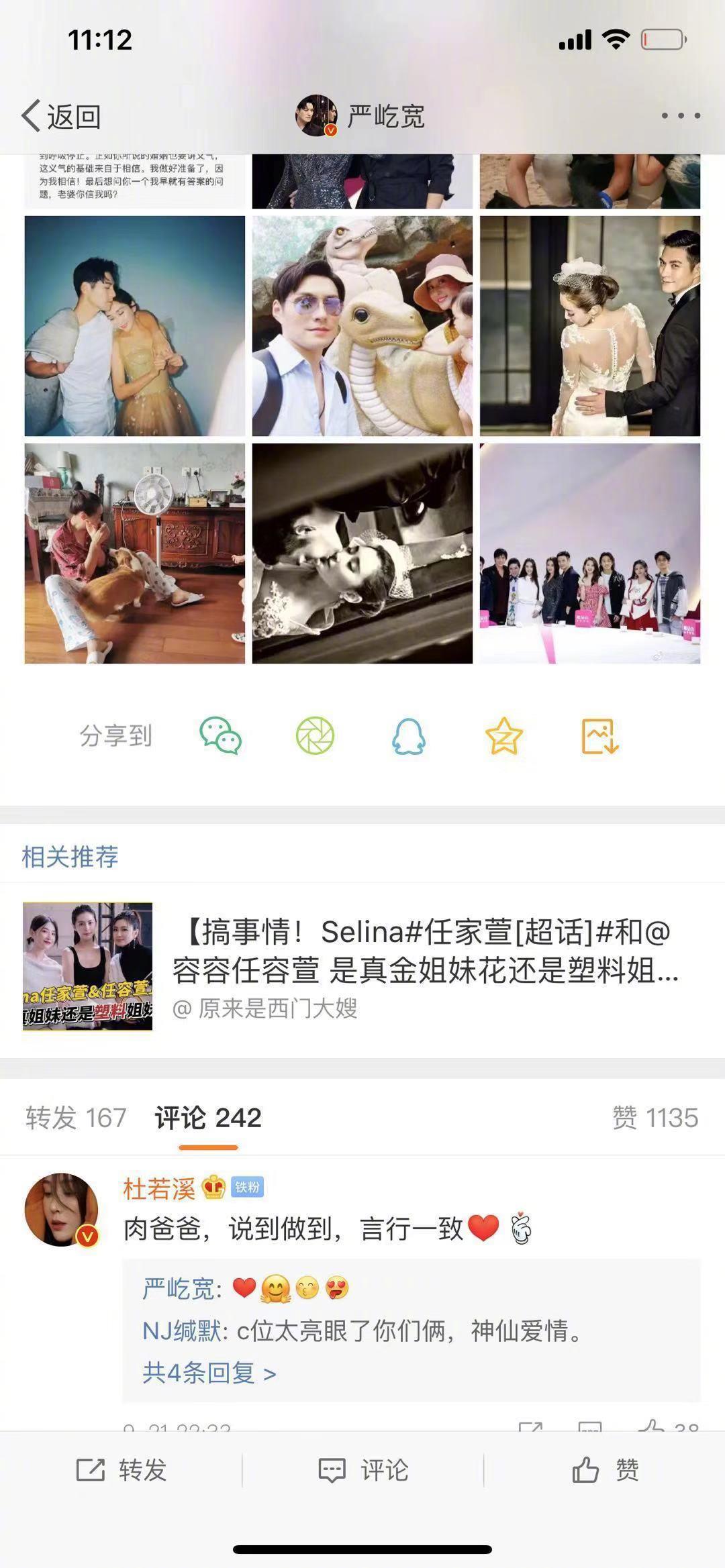725x1568 pixels.
Task: View the photo with the corgi dog
Action: 135,554
